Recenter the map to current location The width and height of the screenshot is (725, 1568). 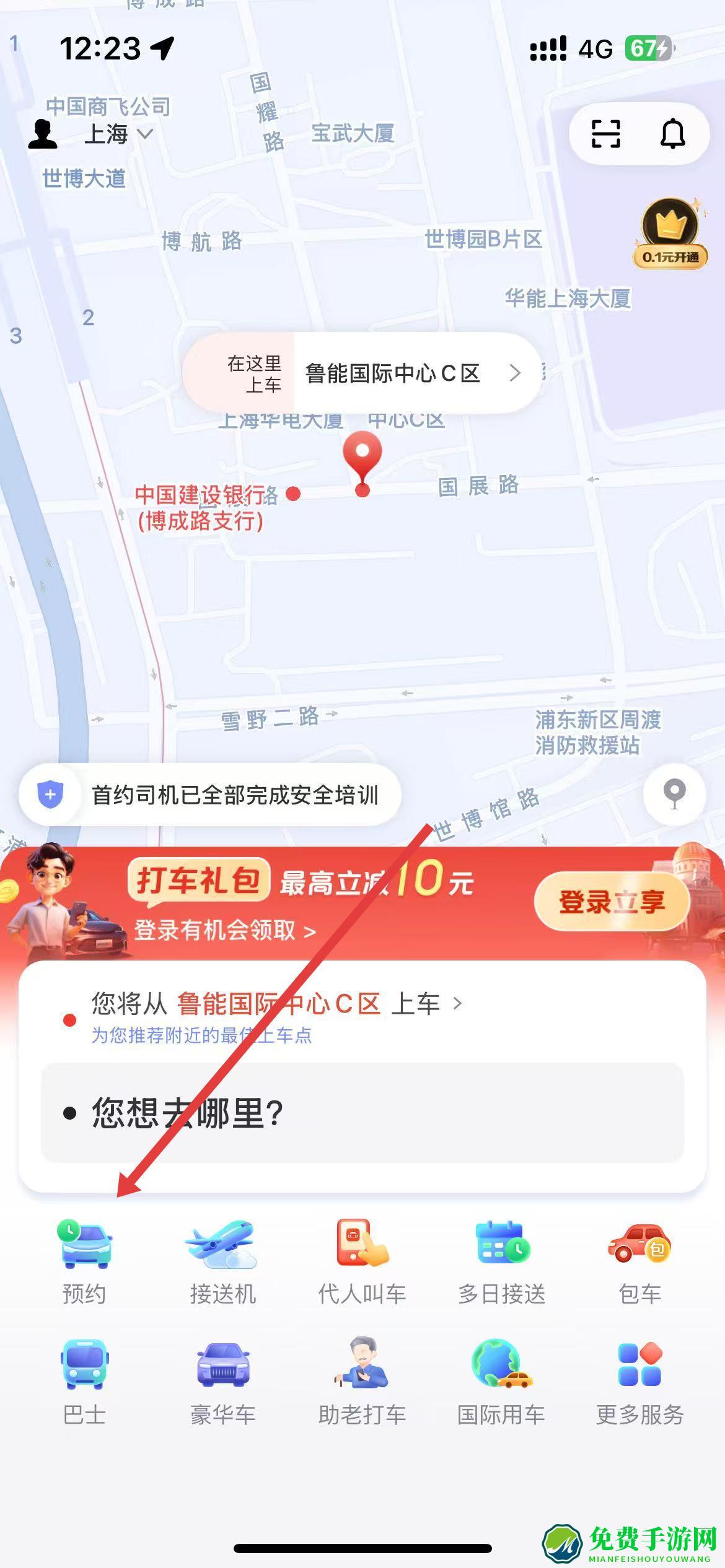point(674,793)
